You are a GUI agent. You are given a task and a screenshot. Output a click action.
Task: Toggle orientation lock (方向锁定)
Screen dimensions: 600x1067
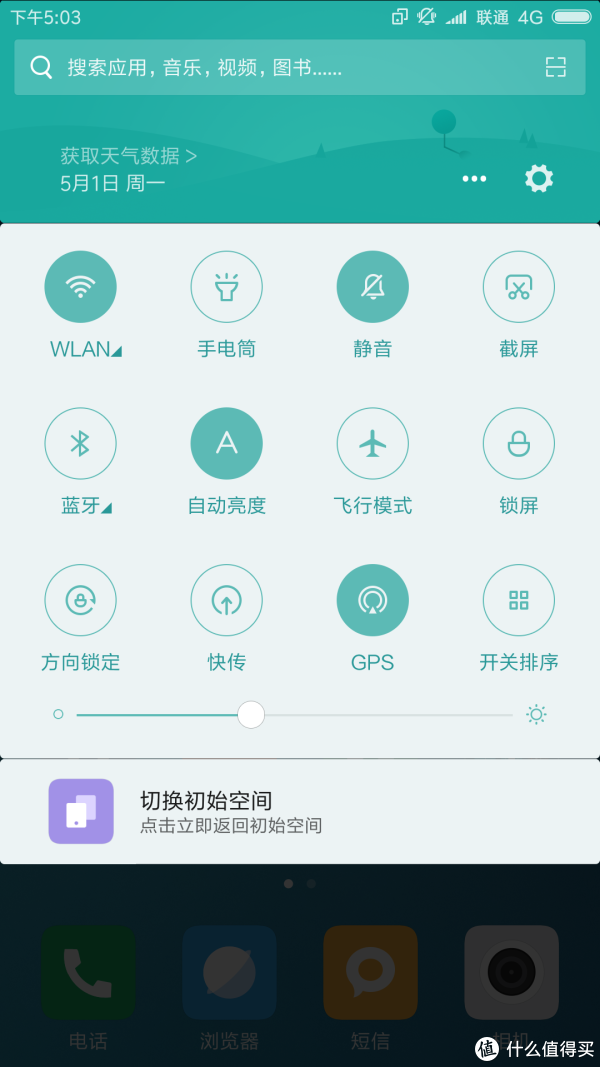[x=81, y=600]
